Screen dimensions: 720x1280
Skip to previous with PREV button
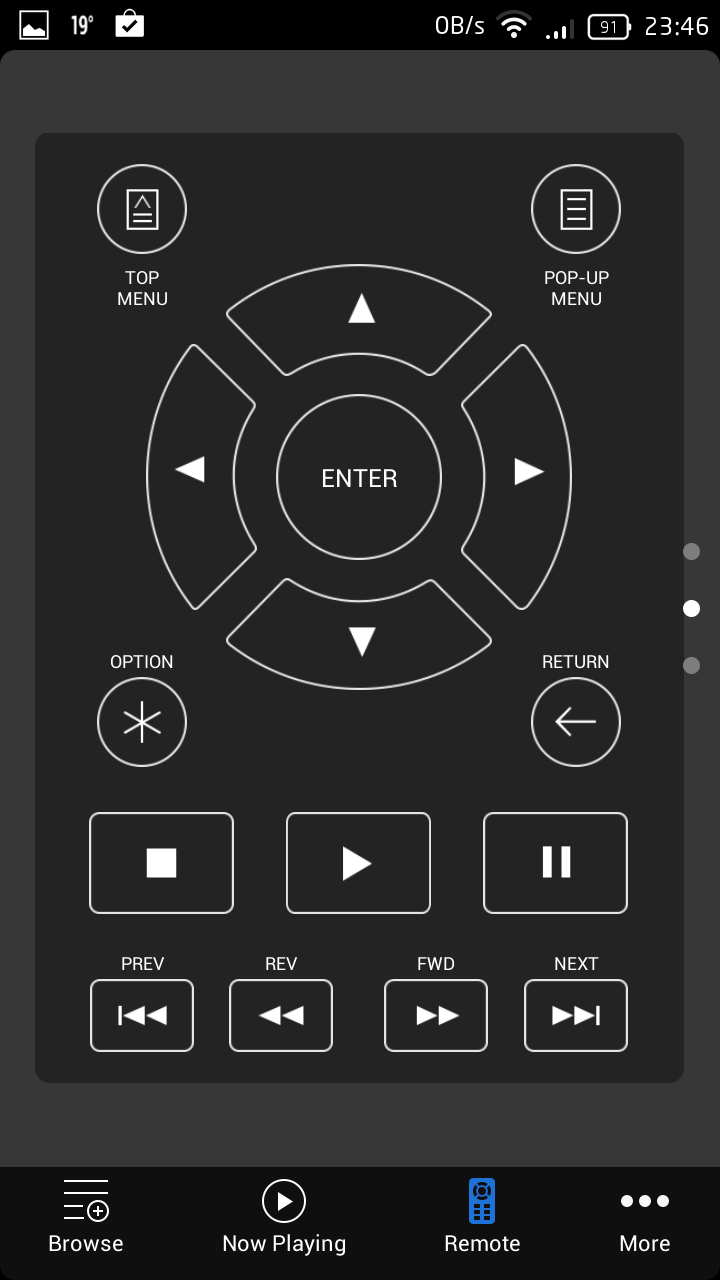142,1015
